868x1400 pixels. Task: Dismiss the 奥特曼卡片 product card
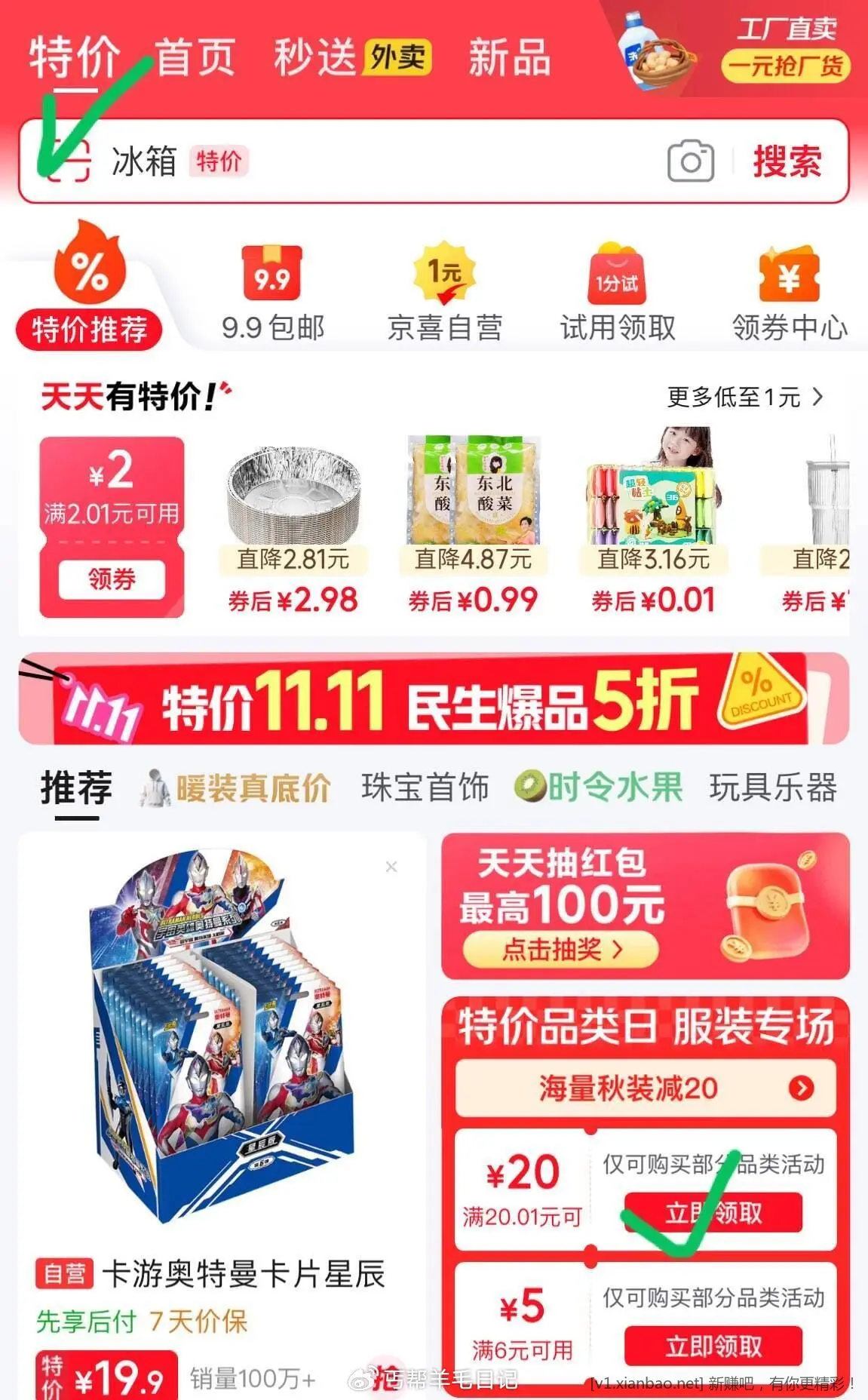(x=391, y=867)
